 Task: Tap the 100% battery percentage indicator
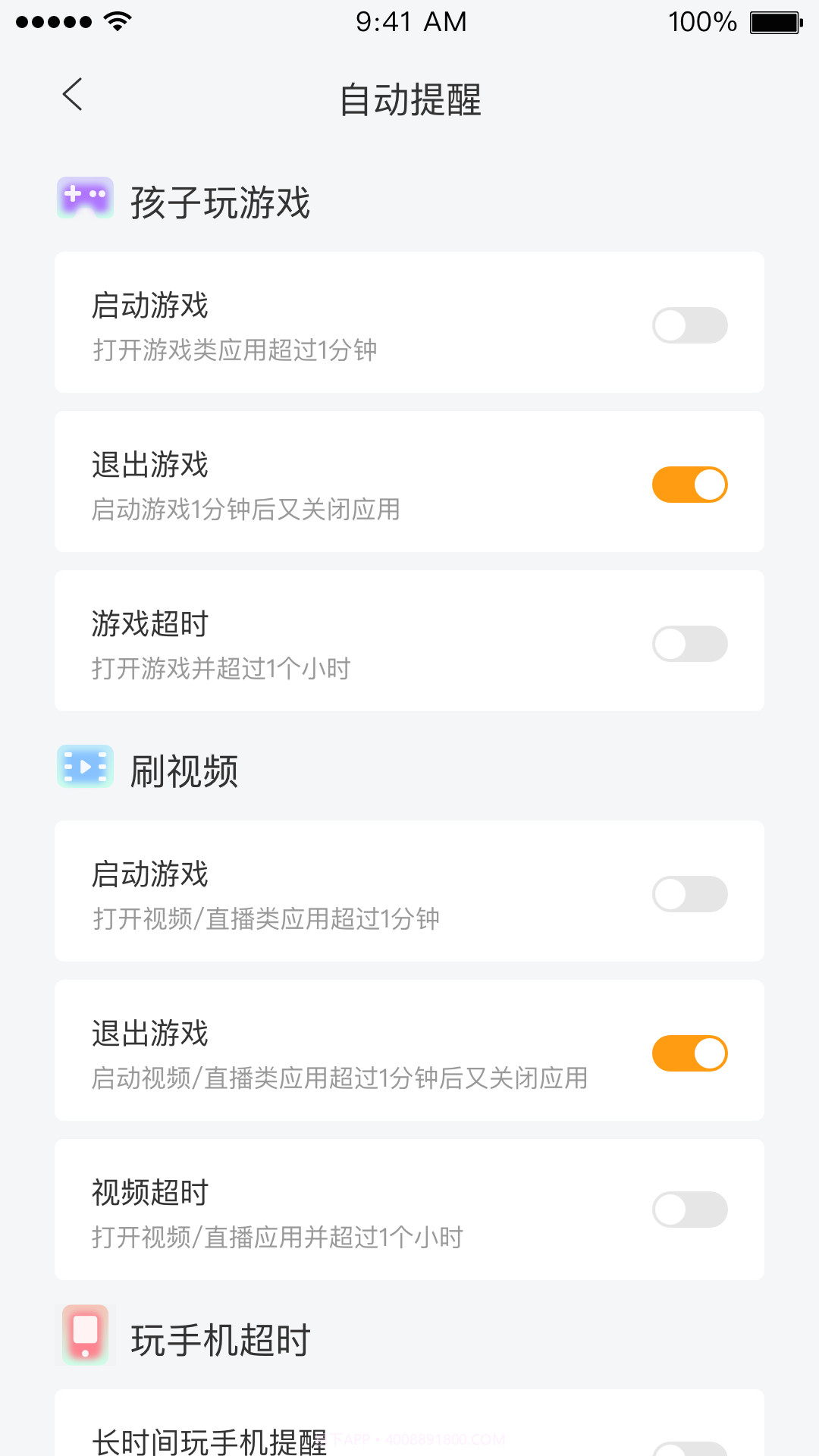701,20
